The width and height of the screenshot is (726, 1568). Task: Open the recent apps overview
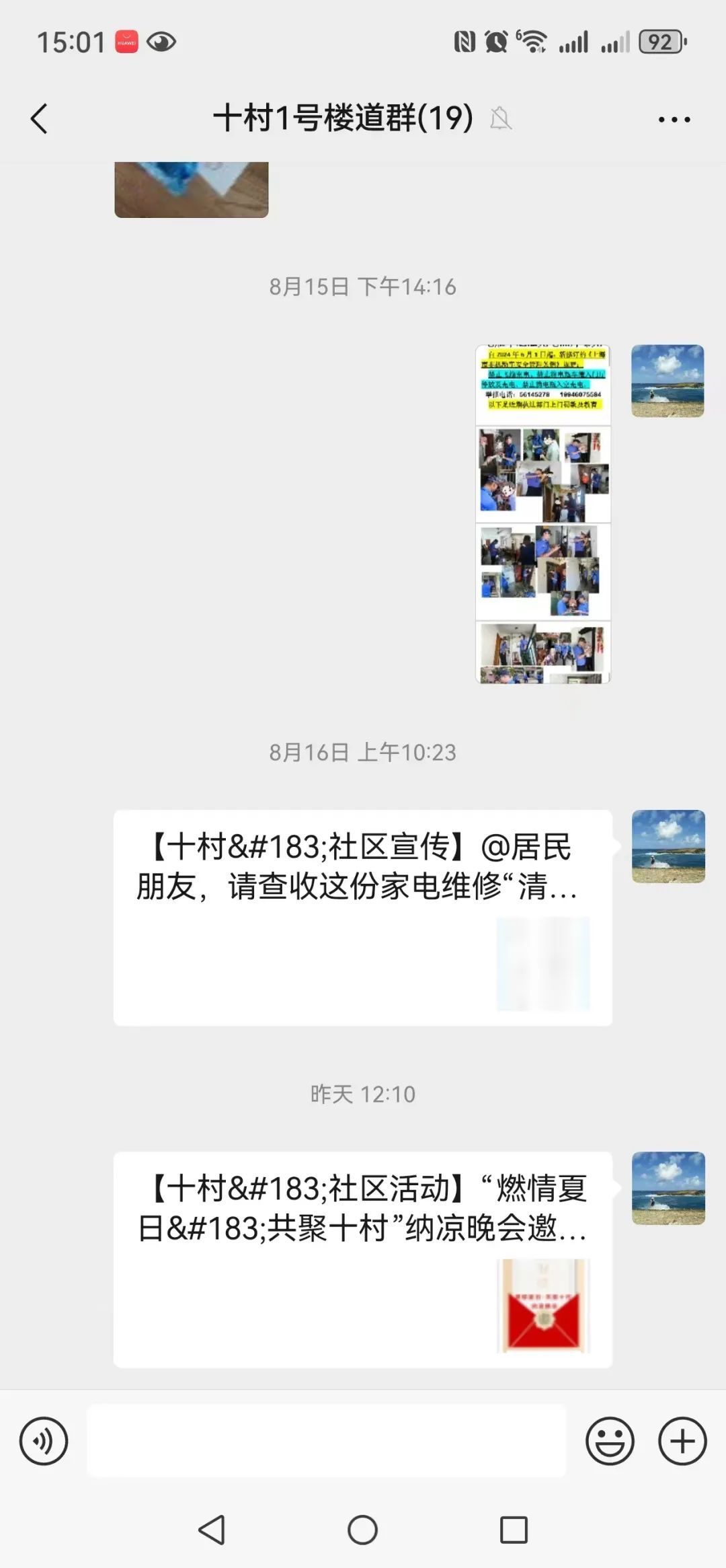(x=514, y=1530)
